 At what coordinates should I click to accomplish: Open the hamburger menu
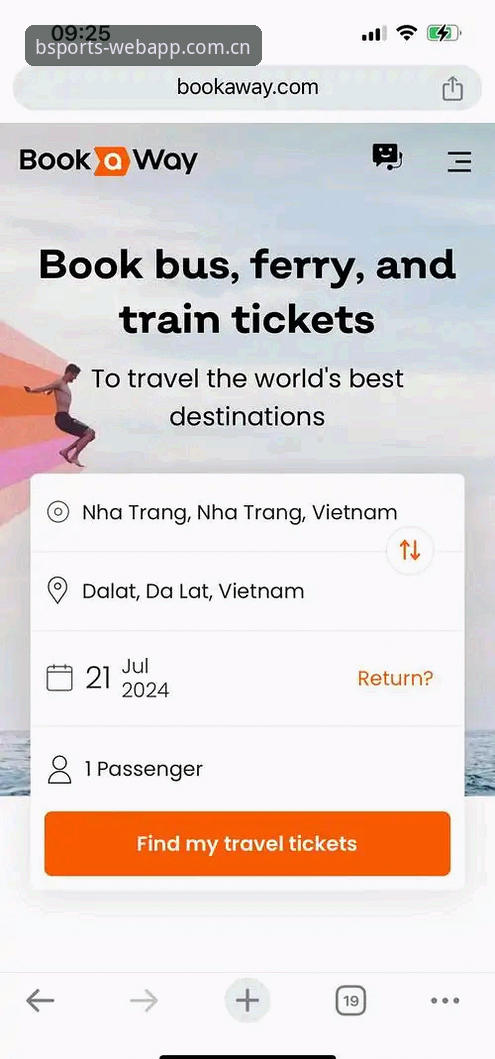[459, 161]
